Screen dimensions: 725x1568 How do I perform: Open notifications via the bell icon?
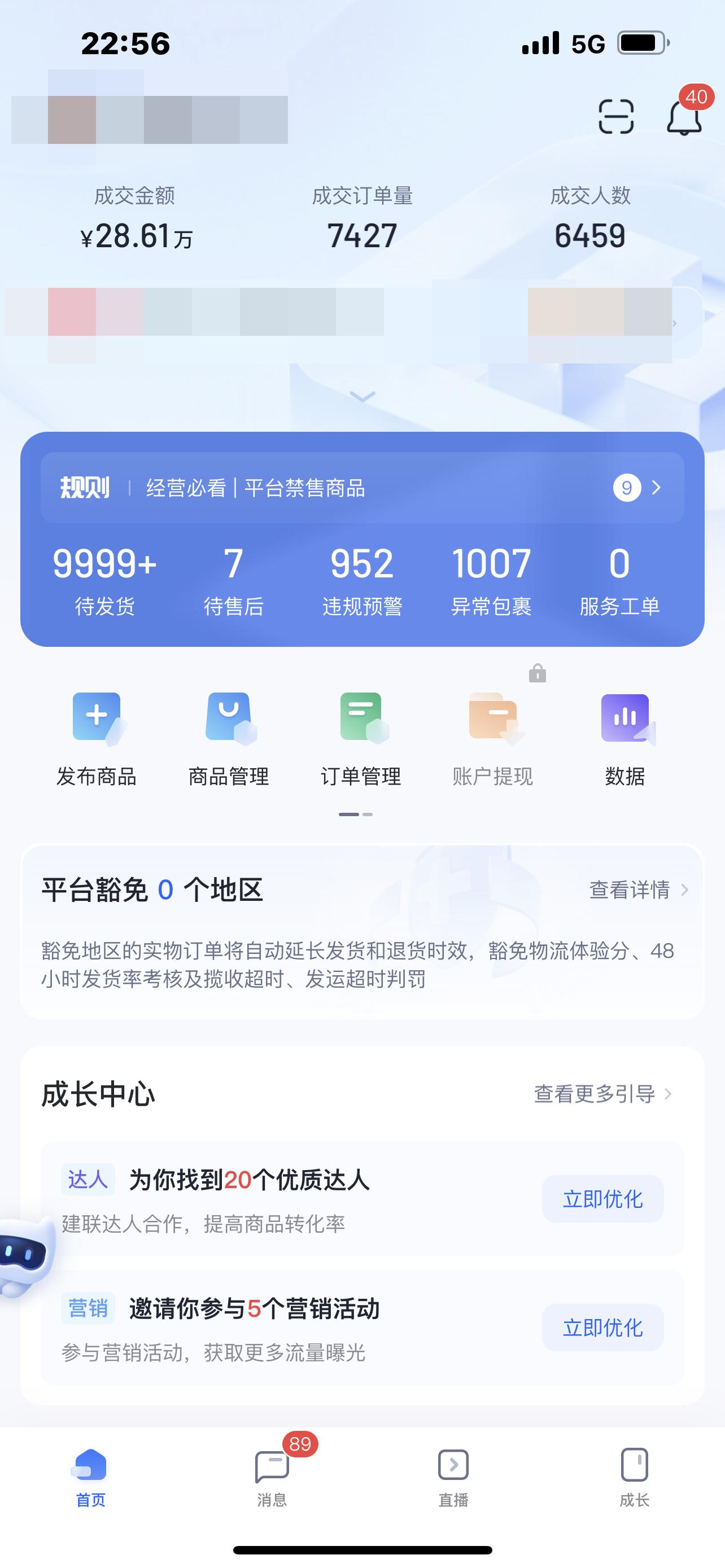point(685,119)
